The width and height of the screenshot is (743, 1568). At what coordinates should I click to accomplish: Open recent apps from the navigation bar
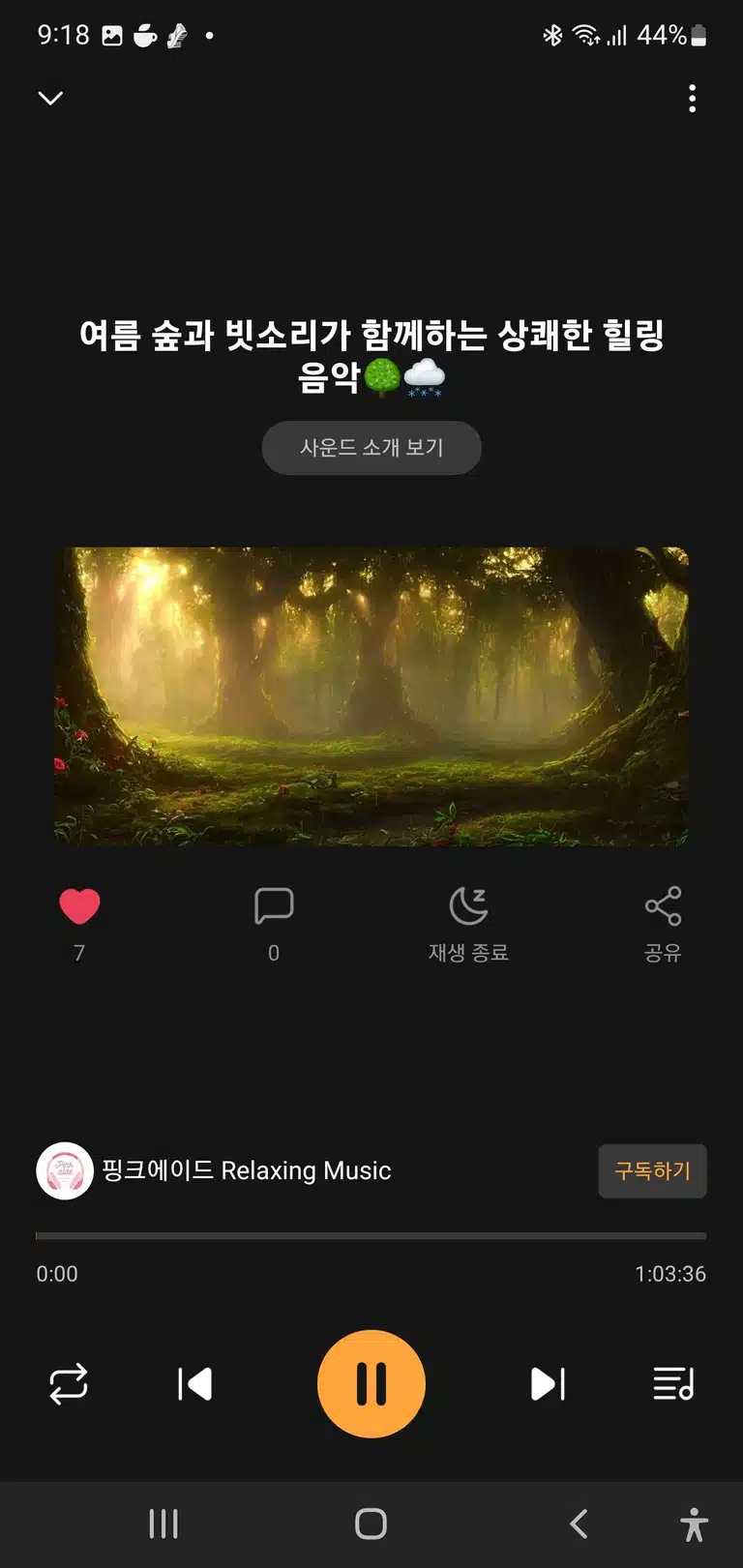[x=163, y=1524]
